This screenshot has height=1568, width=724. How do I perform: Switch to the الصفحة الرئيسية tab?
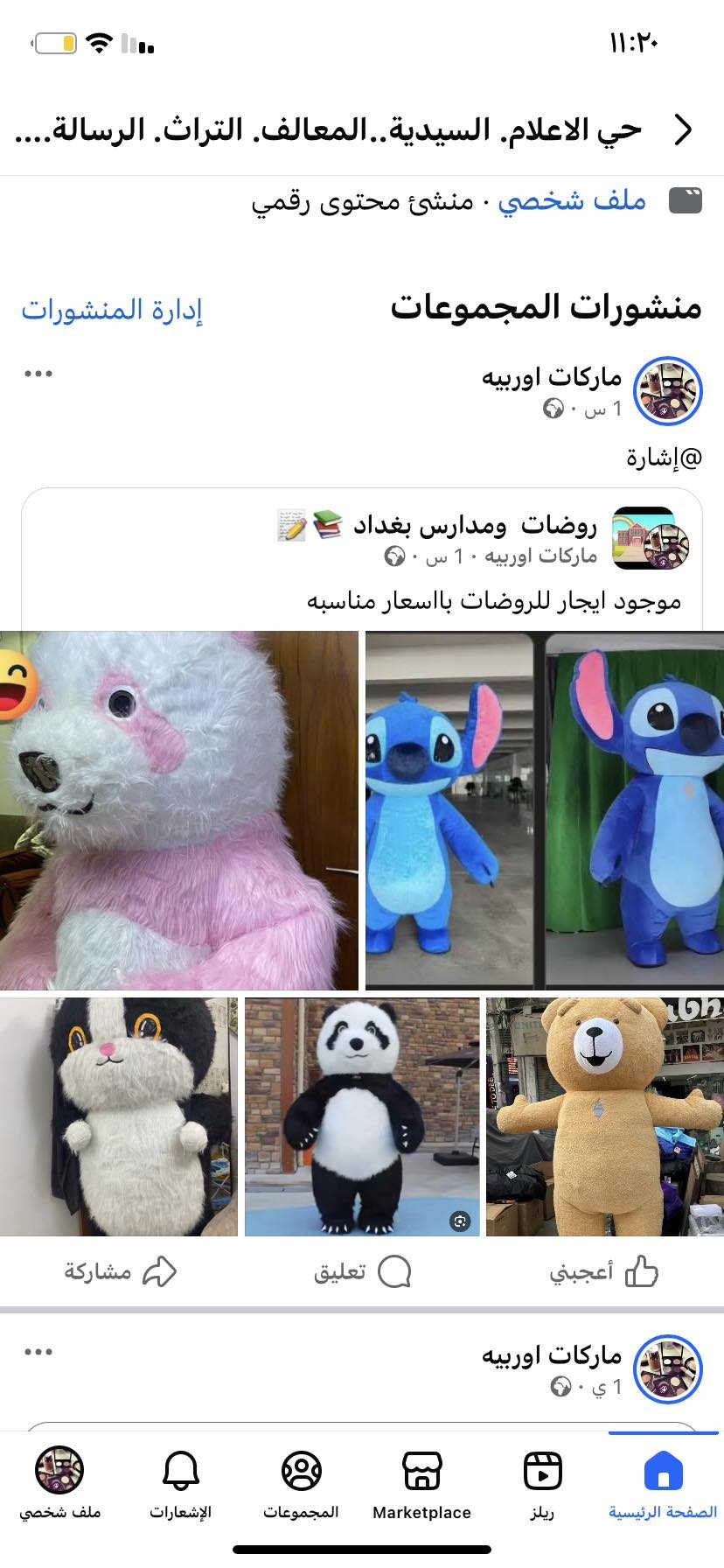click(663, 1484)
